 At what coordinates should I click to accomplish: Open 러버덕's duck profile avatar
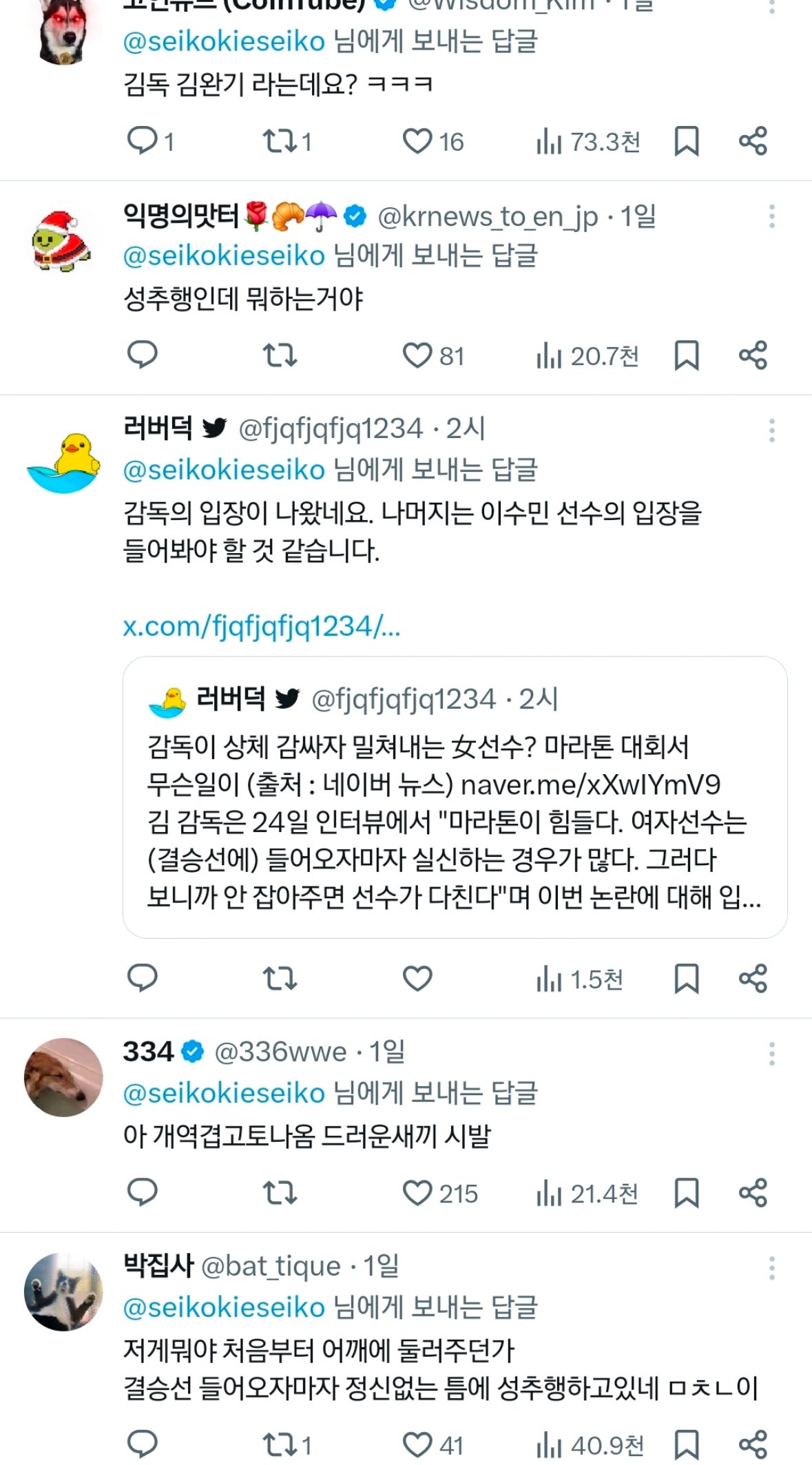[63, 462]
